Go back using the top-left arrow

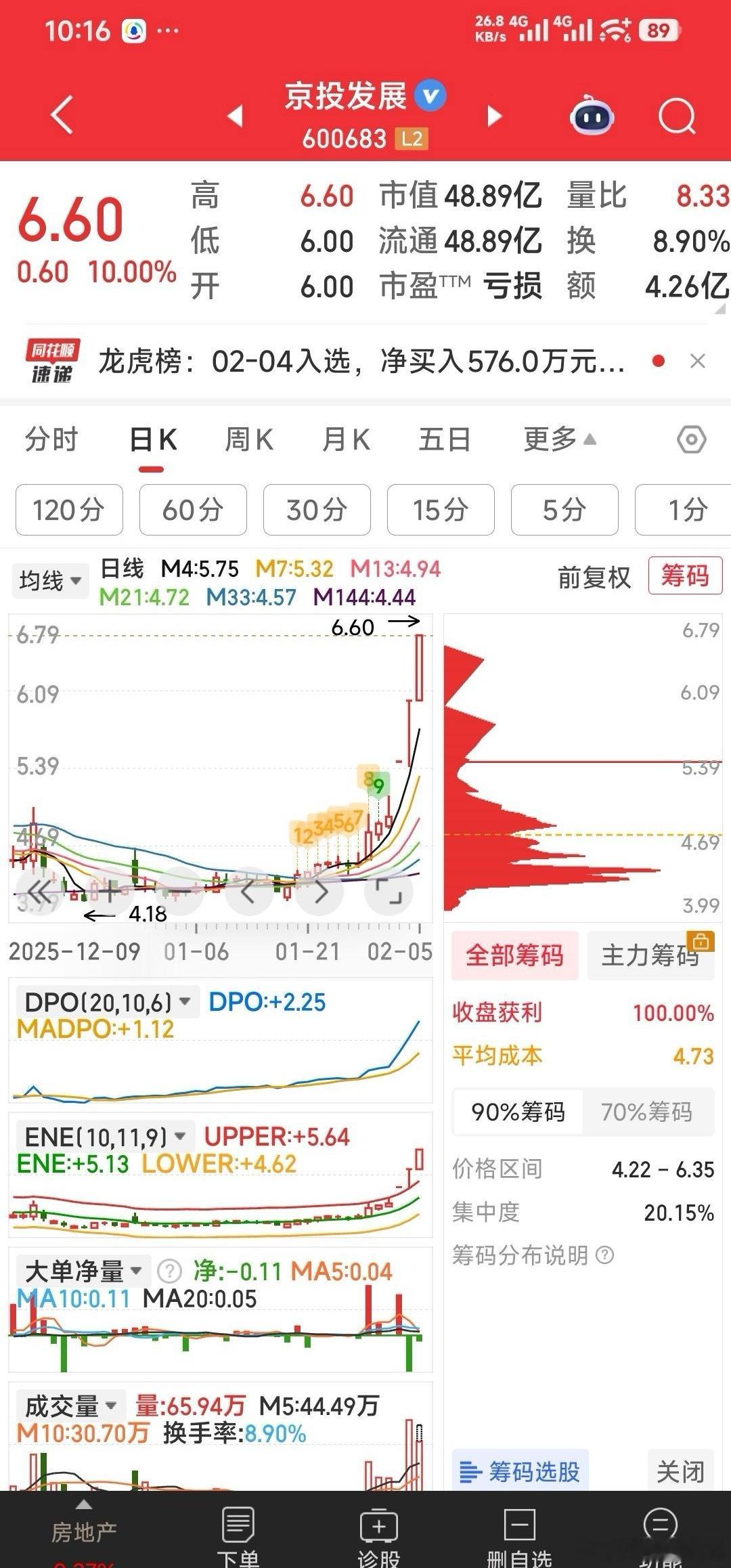coord(62,115)
